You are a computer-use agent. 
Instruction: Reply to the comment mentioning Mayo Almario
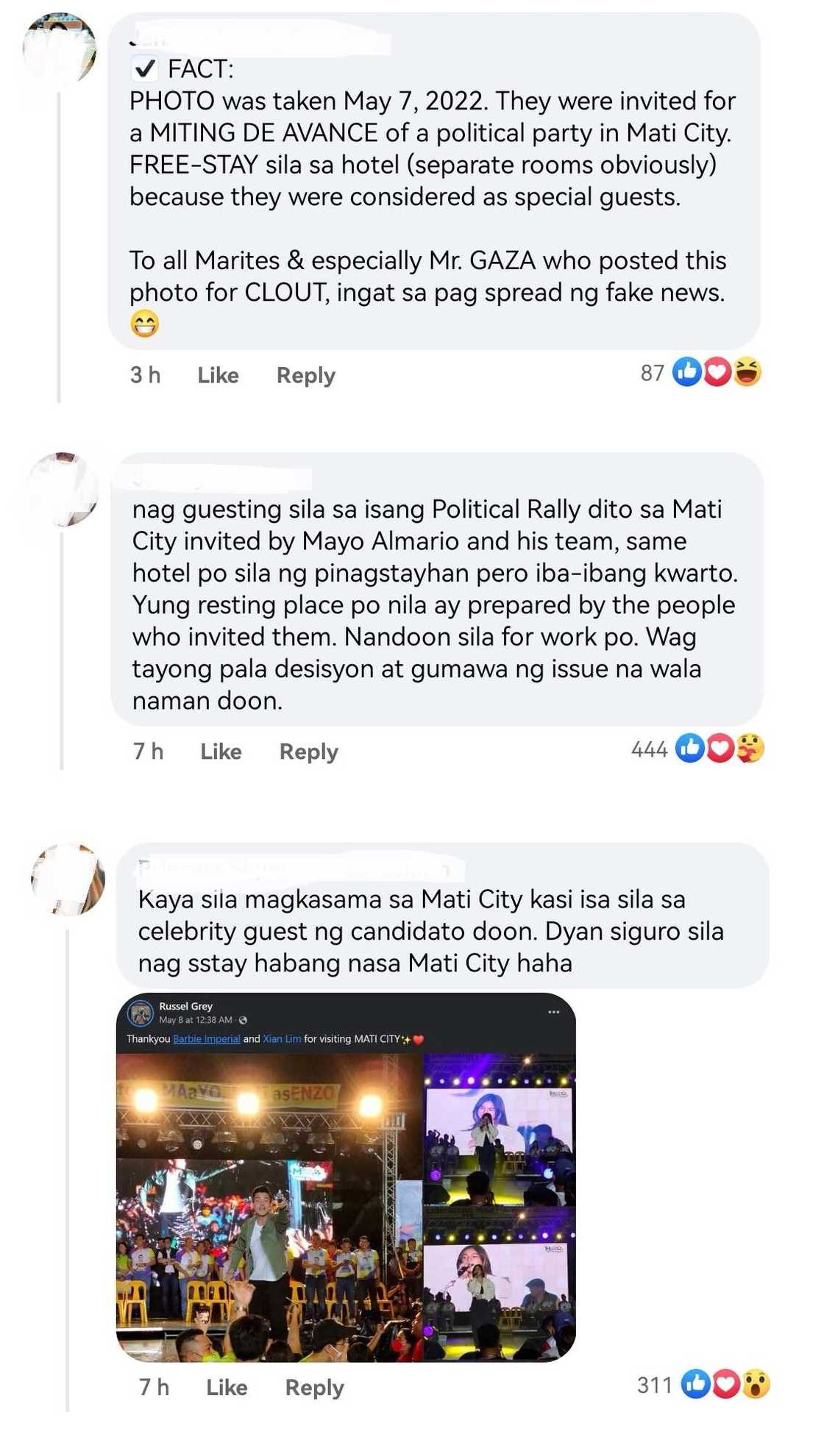[x=308, y=752]
